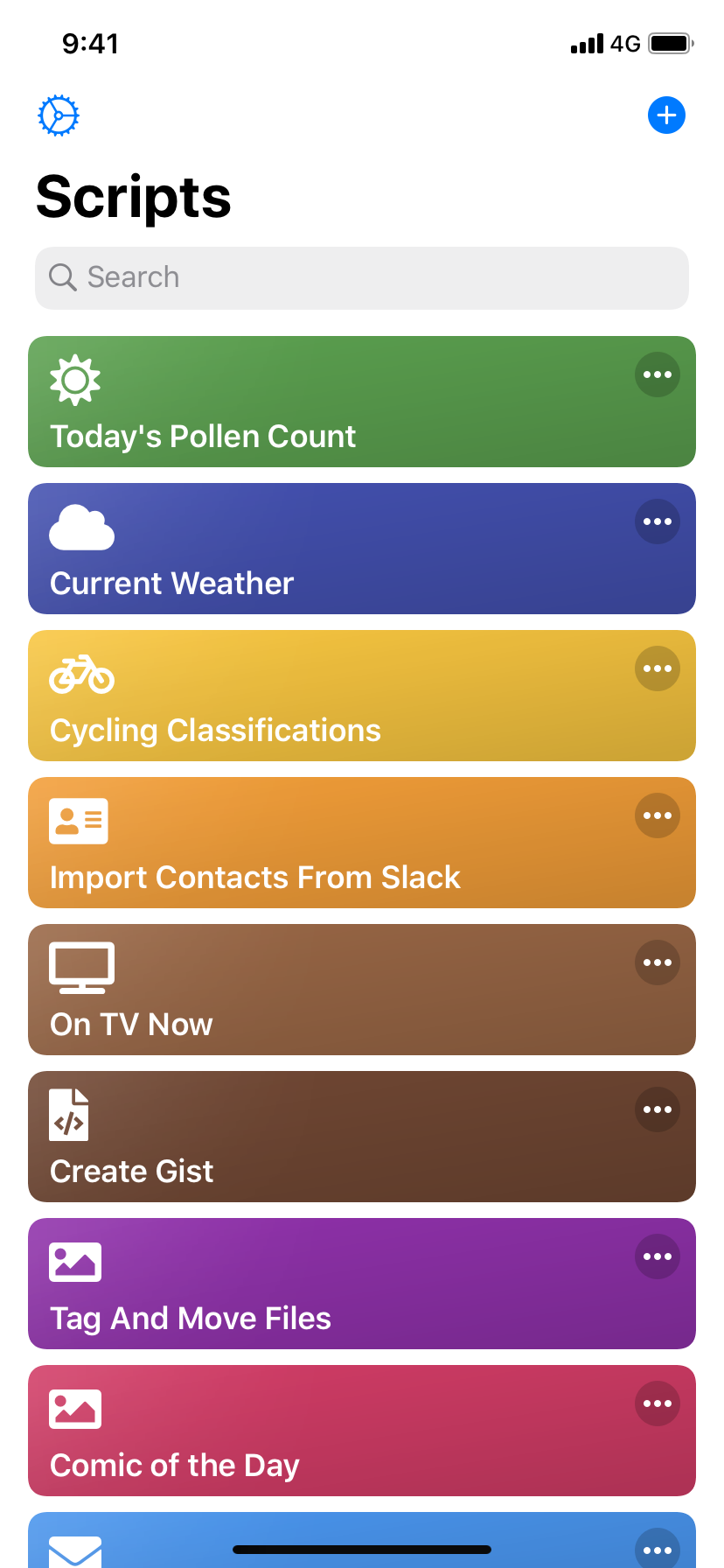Open options for Tag And Move Files

point(658,1257)
